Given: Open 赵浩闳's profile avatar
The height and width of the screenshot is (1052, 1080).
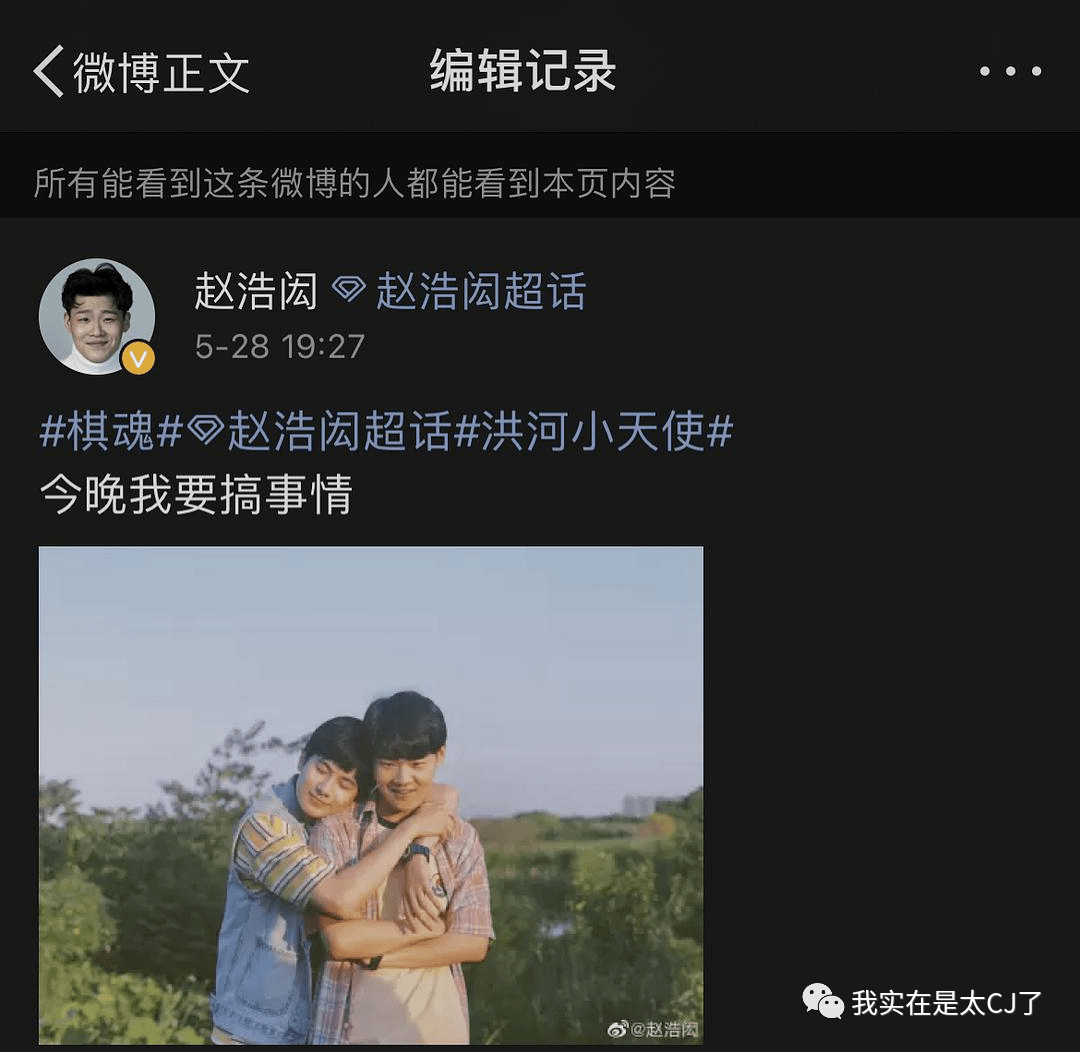Looking at the screenshot, I should (97, 317).
